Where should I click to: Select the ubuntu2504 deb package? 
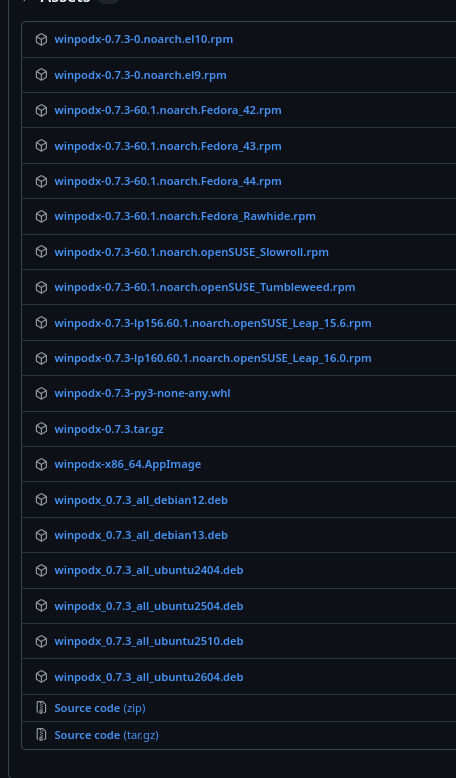pyautogui.click(x=149, y=606)
